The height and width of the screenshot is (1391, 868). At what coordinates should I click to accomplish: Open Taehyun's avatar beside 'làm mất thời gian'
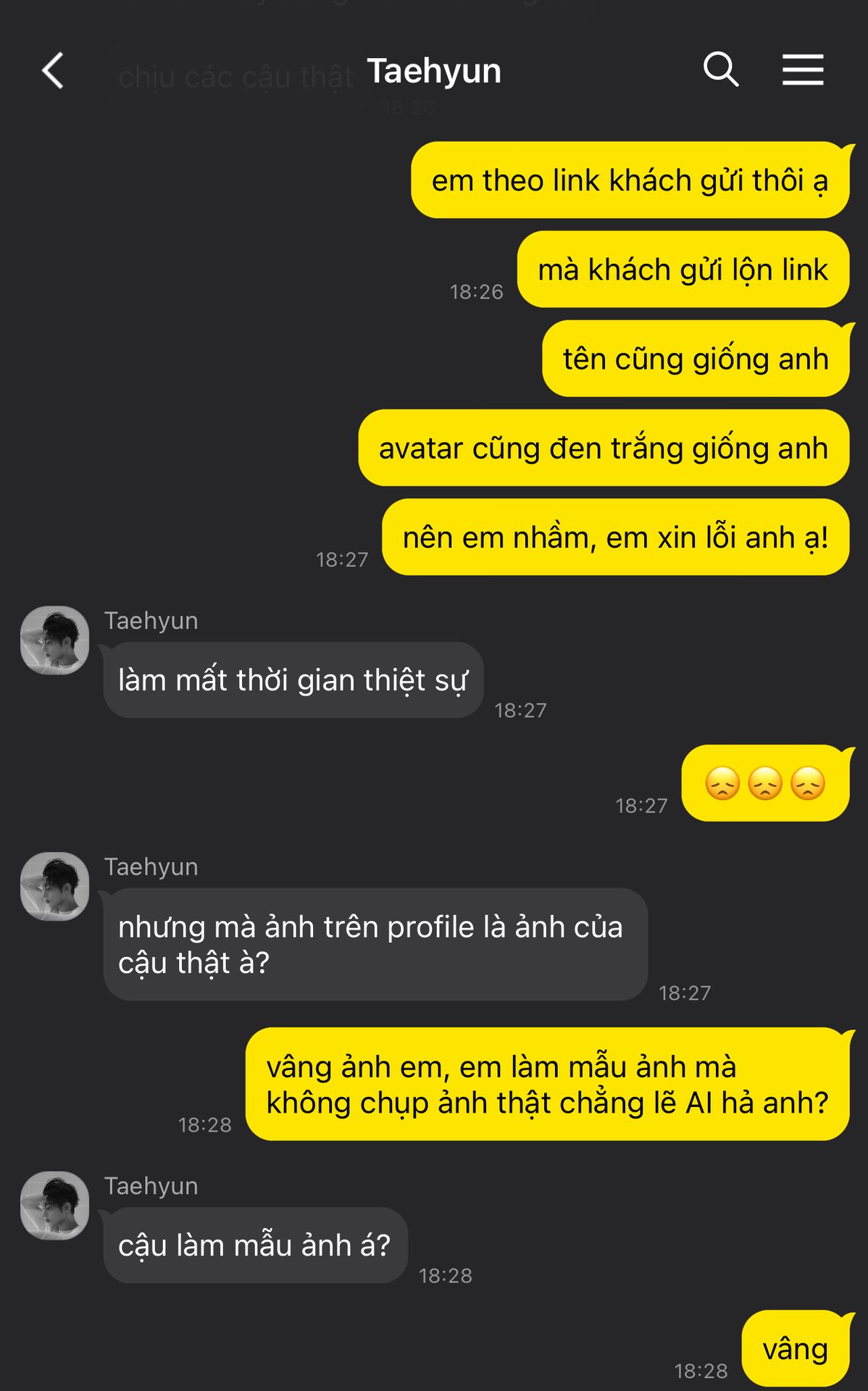coord(54,640)
